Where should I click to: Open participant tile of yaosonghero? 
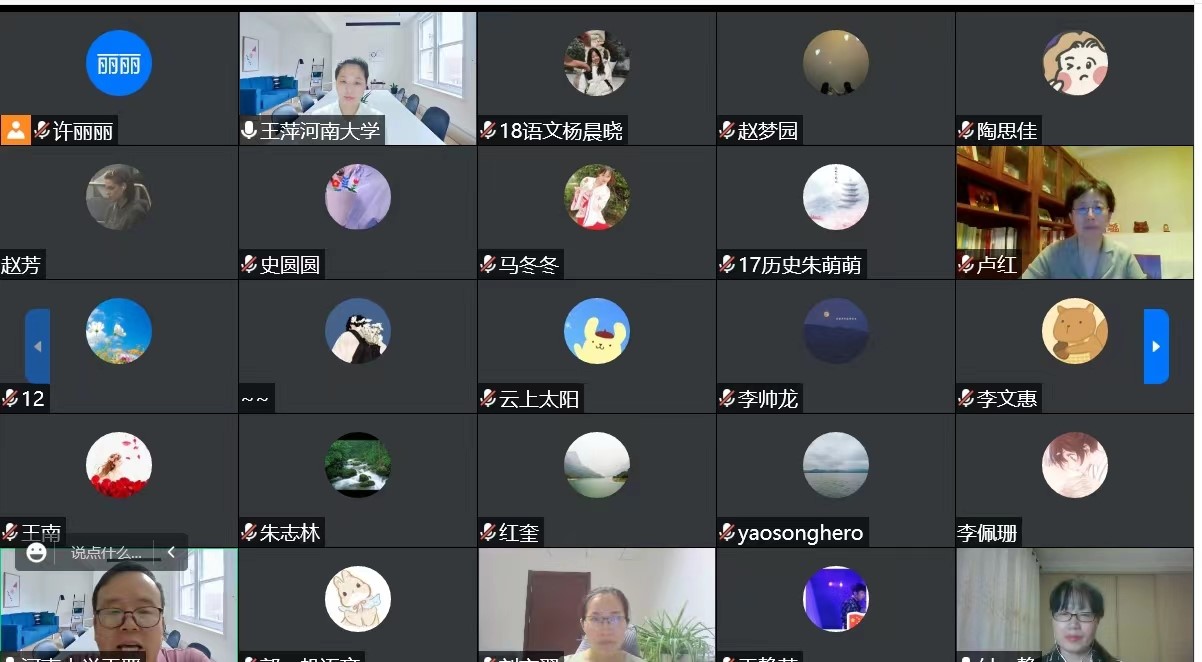tap(835, 480)
